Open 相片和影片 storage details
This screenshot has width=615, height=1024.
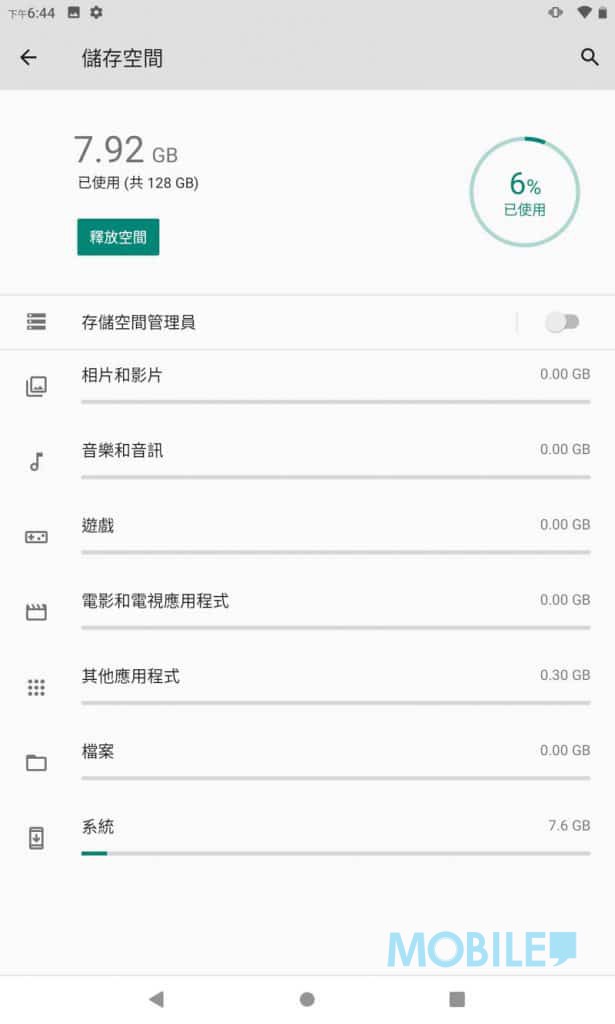pos(308,387)
